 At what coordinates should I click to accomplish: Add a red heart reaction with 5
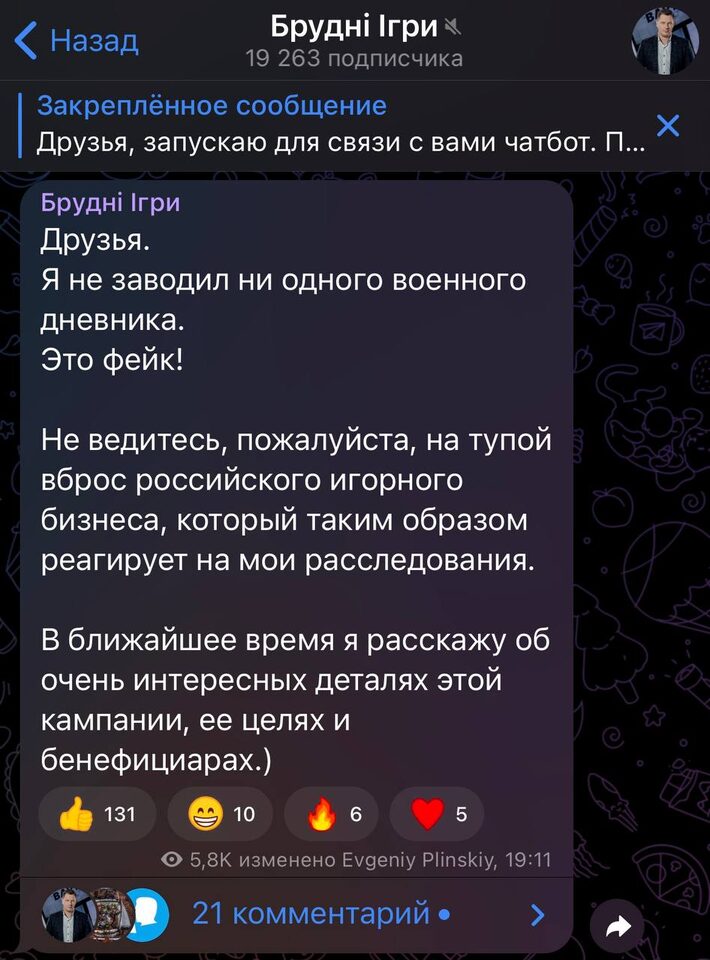[437, 814]
